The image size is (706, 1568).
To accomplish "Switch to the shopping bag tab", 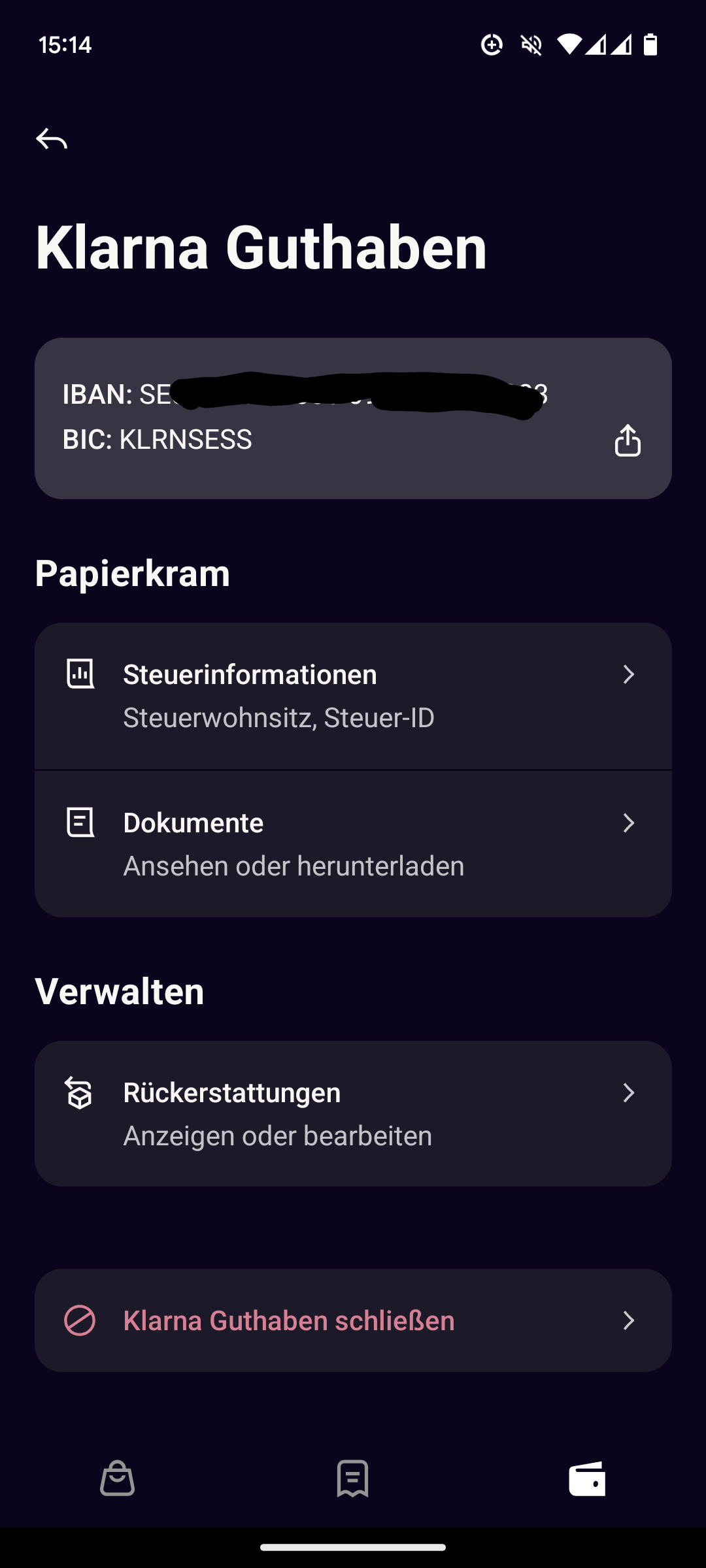I will 118,1478.
